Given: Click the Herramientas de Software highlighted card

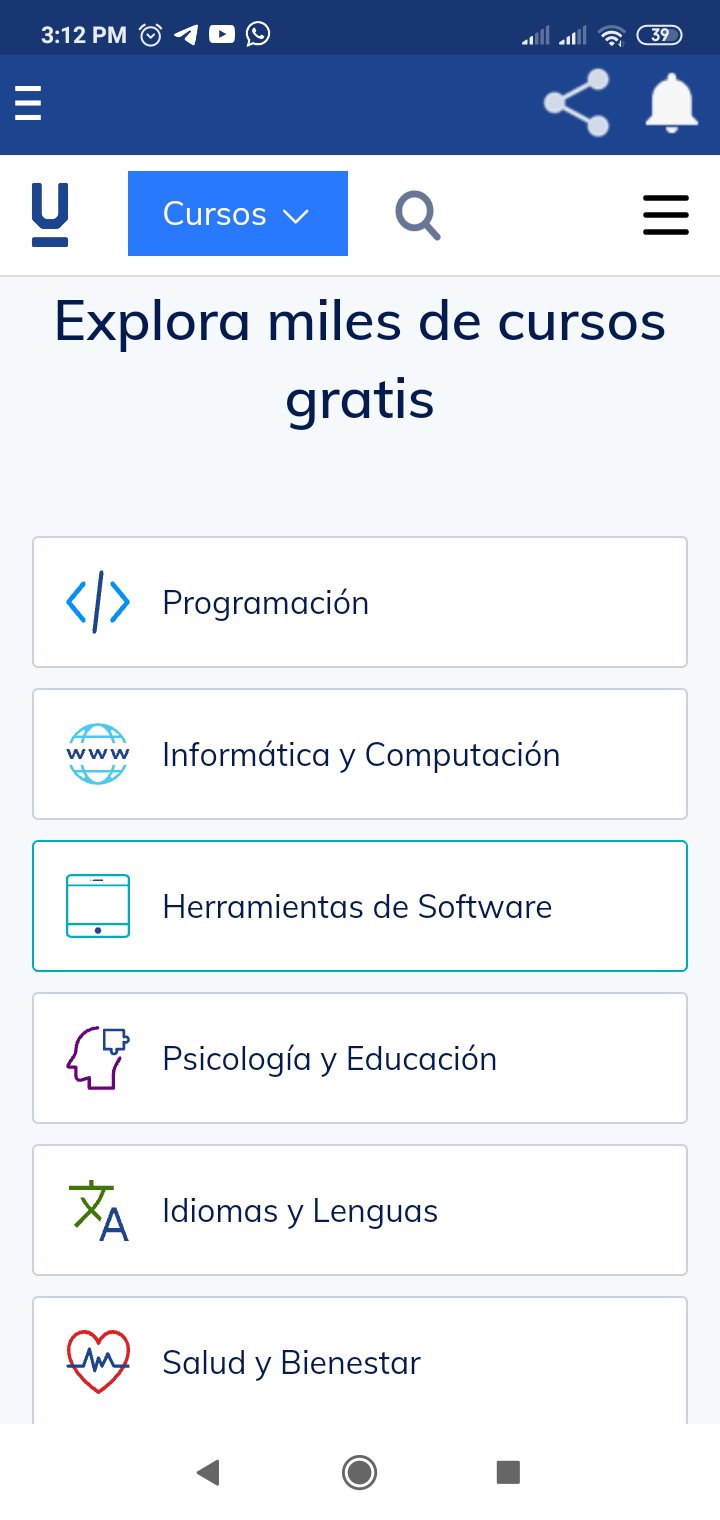Looking at the screenshot, I should [x=360, y=906].
